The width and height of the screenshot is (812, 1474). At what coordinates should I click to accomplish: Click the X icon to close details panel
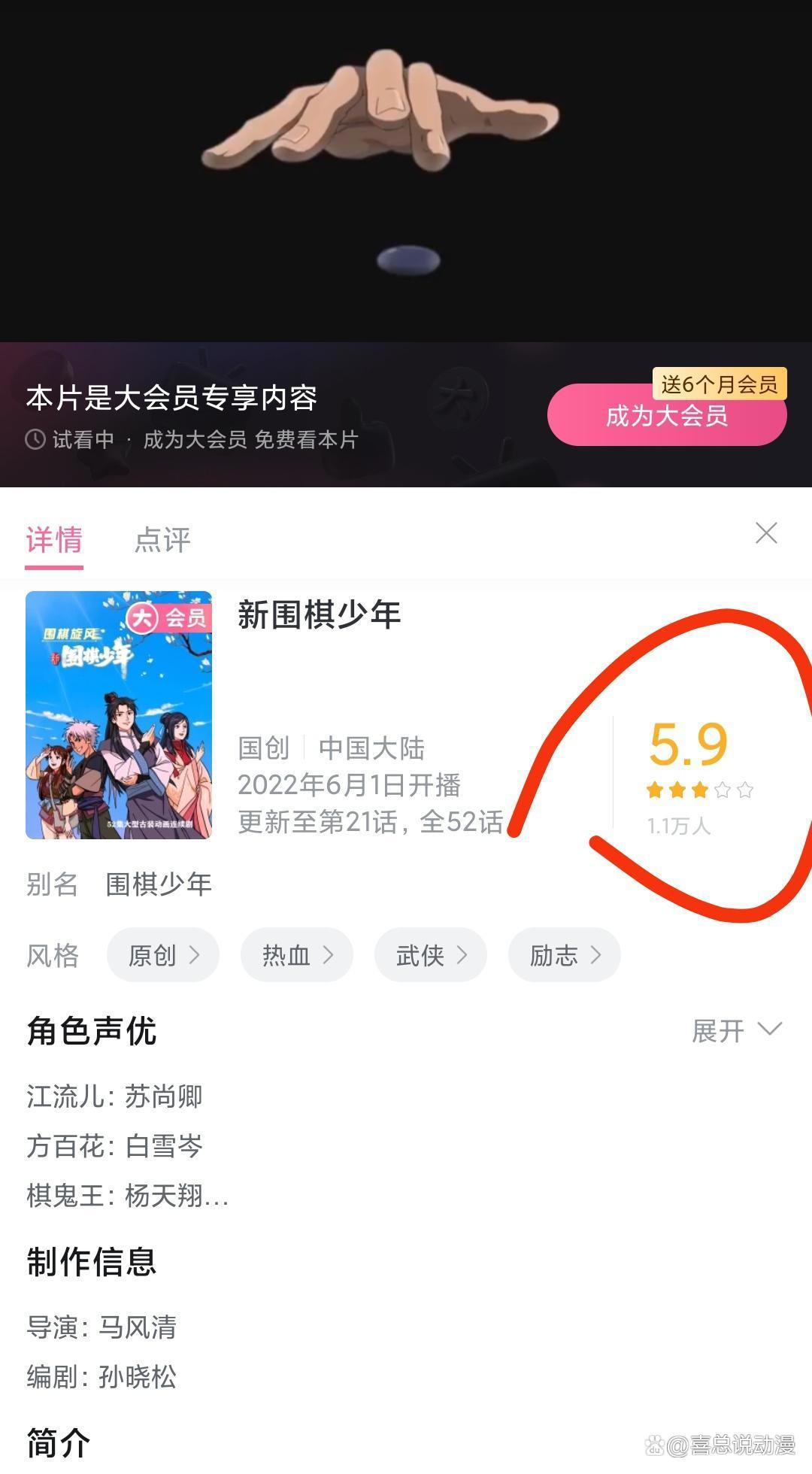point(768,533)
